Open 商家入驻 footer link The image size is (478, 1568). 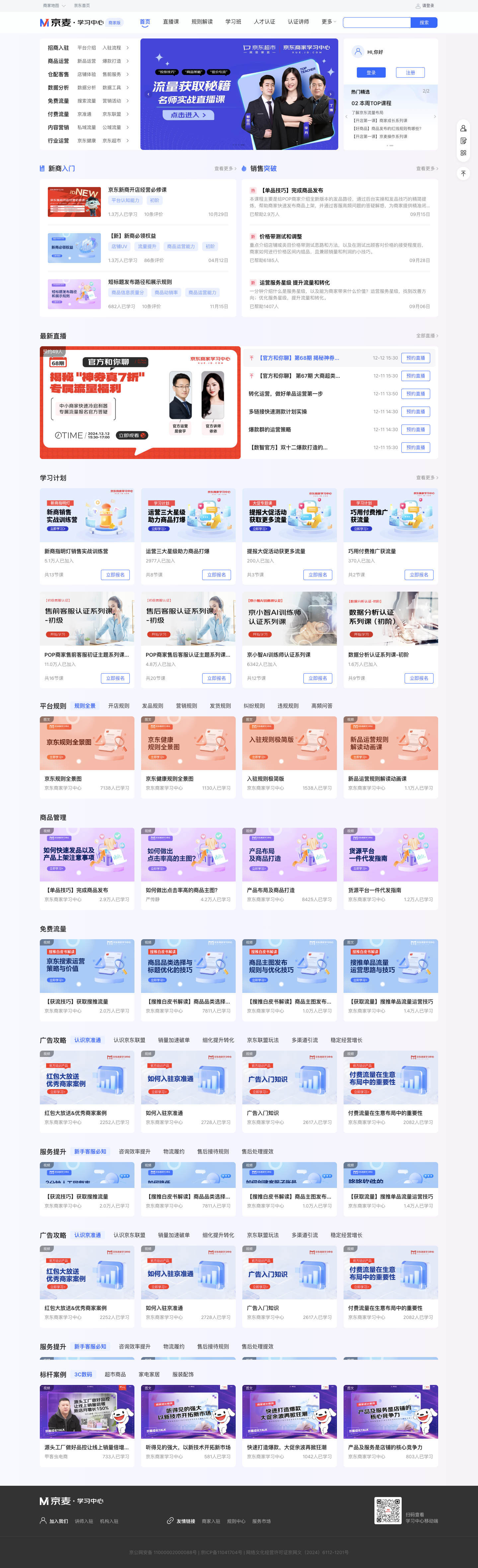point(211,1521)
